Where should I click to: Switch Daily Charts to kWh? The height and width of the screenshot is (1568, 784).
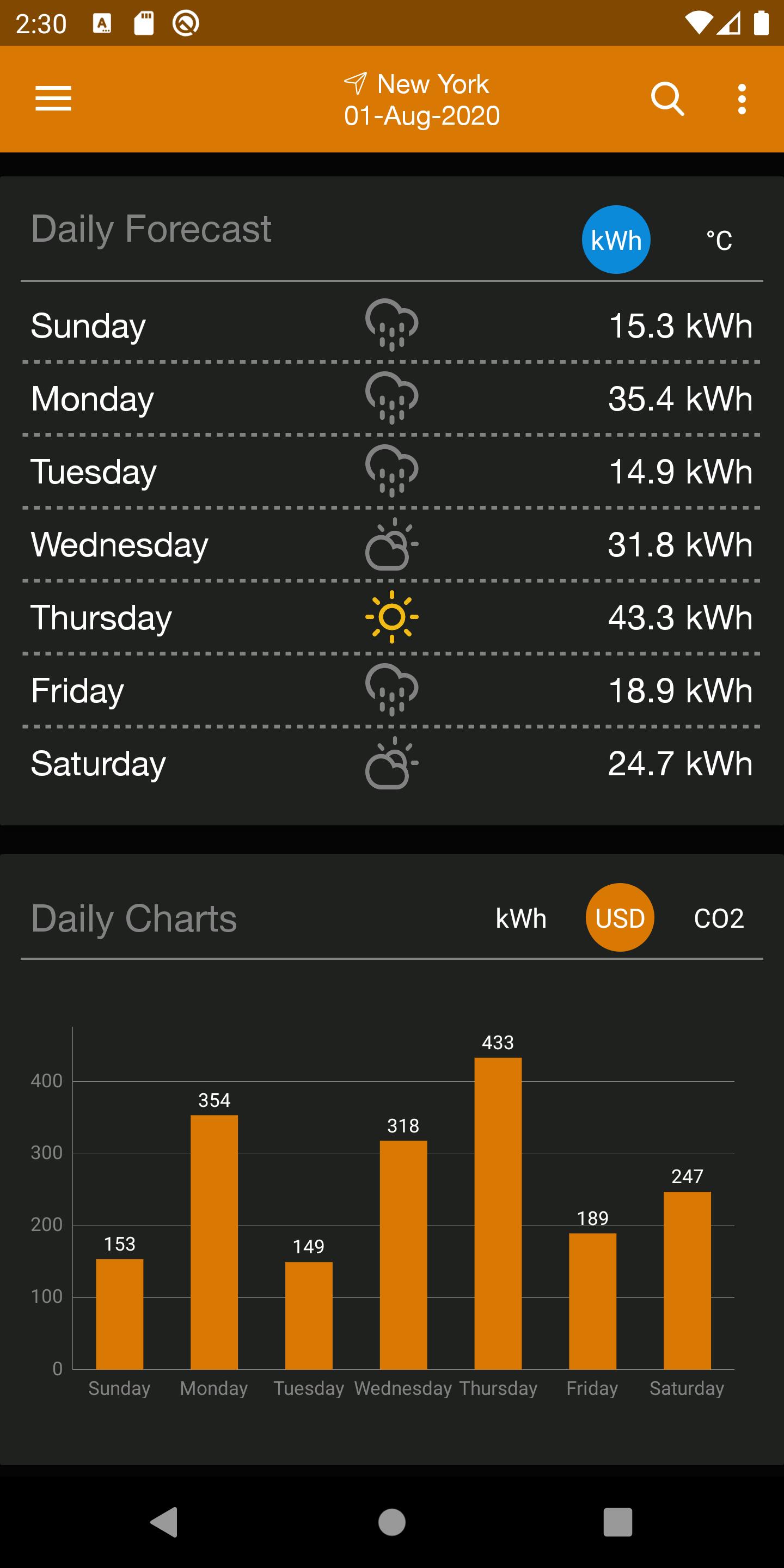(x=521, y=918)
